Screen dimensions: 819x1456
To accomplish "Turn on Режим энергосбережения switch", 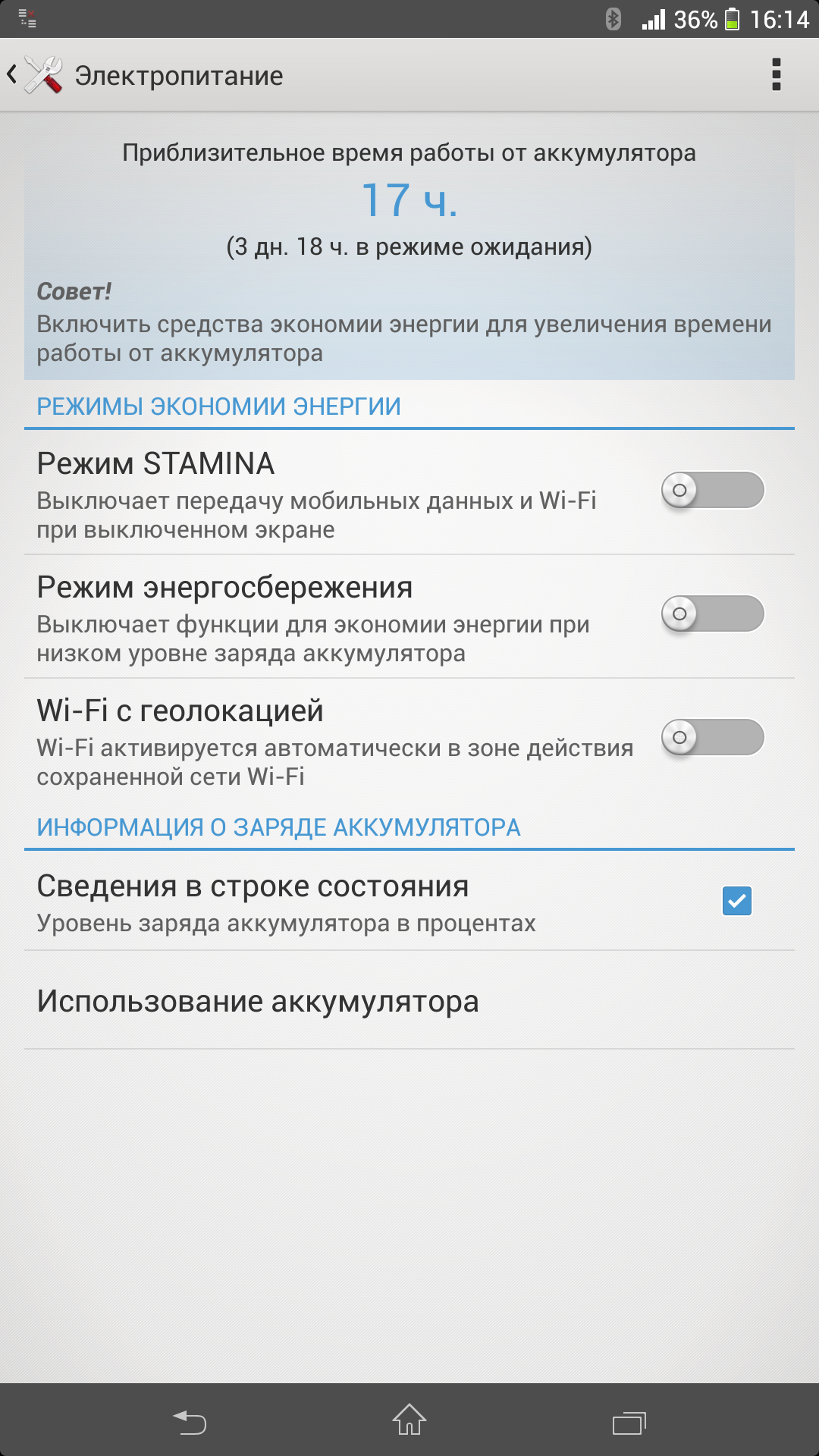I will pyautogui.click(x=713, y=613).
